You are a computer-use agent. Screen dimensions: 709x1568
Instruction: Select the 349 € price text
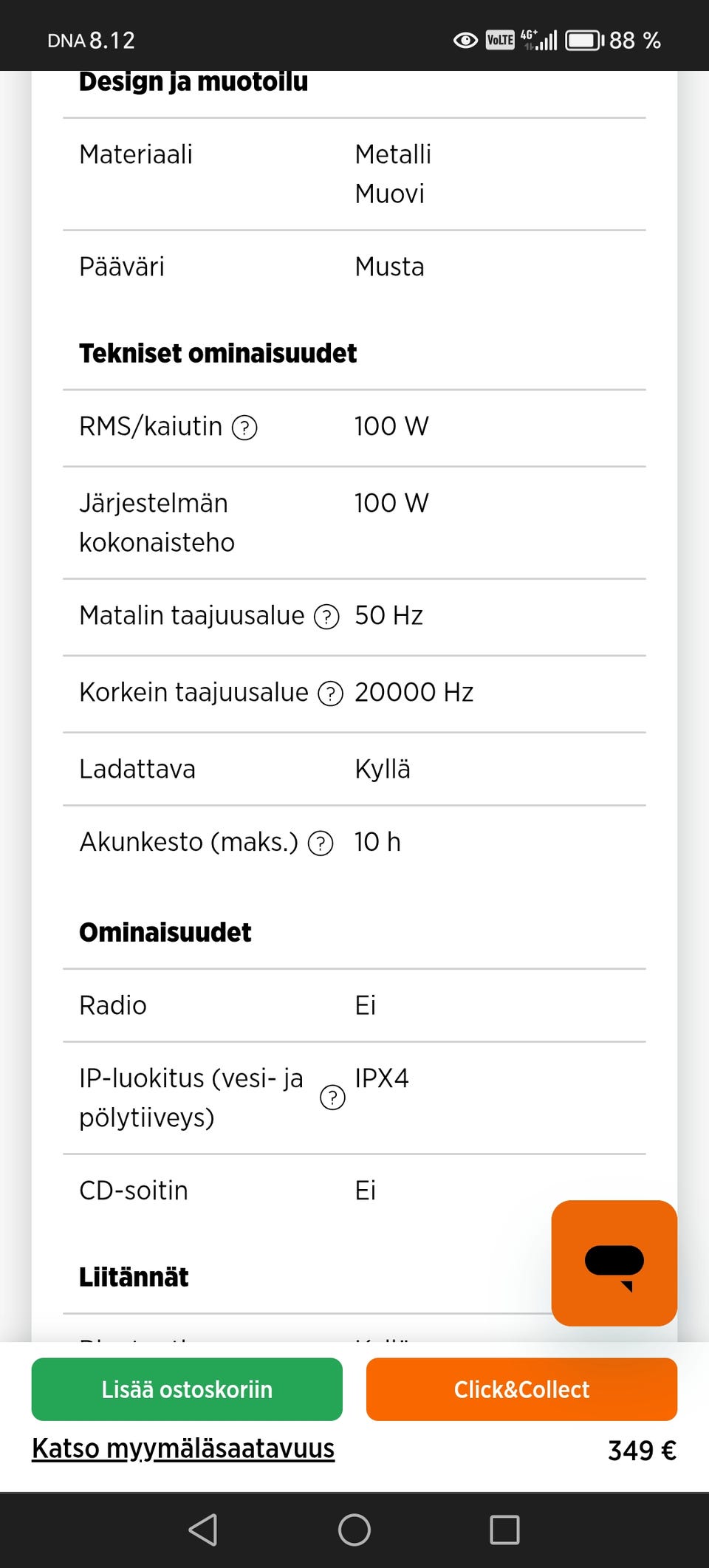point(641,1448)
